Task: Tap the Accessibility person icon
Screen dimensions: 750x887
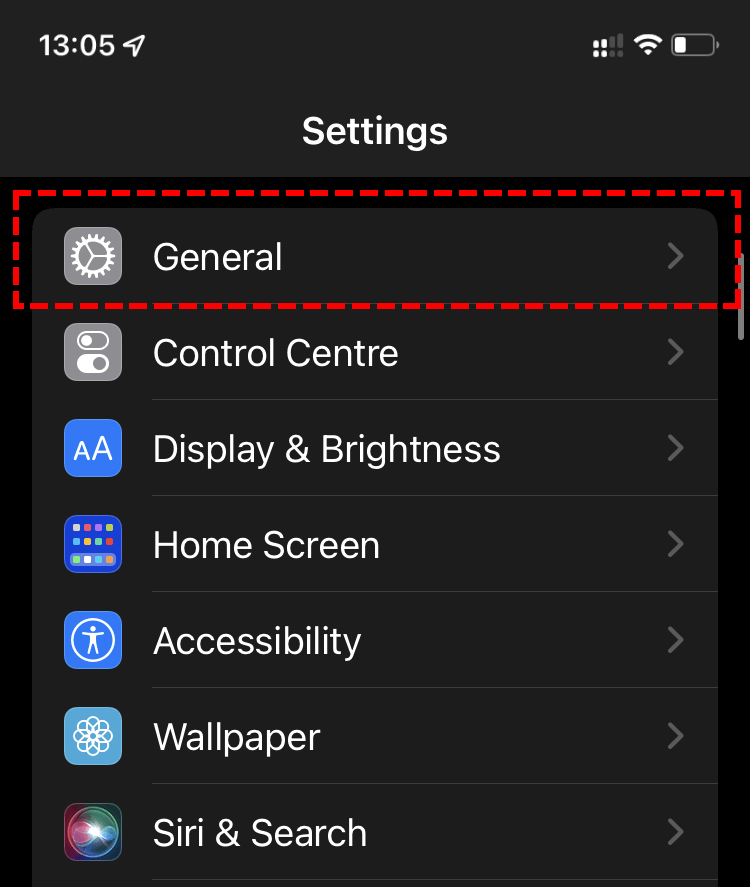Action: [92, 640]
